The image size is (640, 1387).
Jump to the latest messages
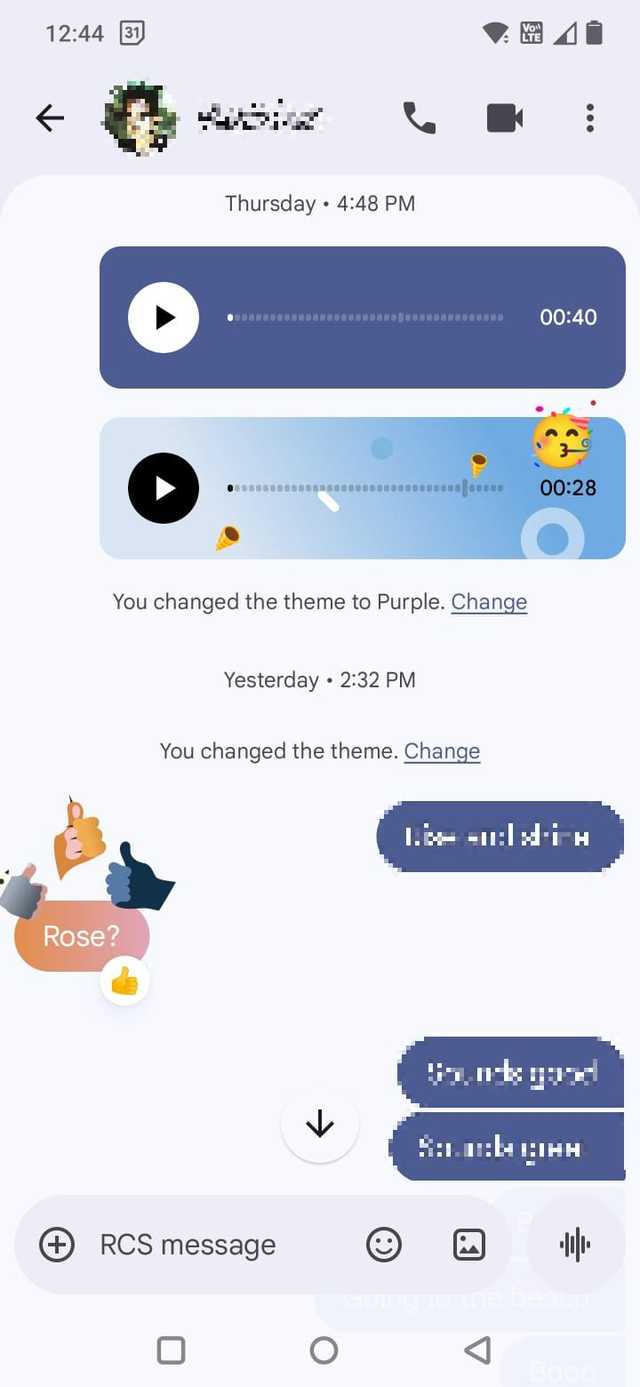click(320, 1126)
